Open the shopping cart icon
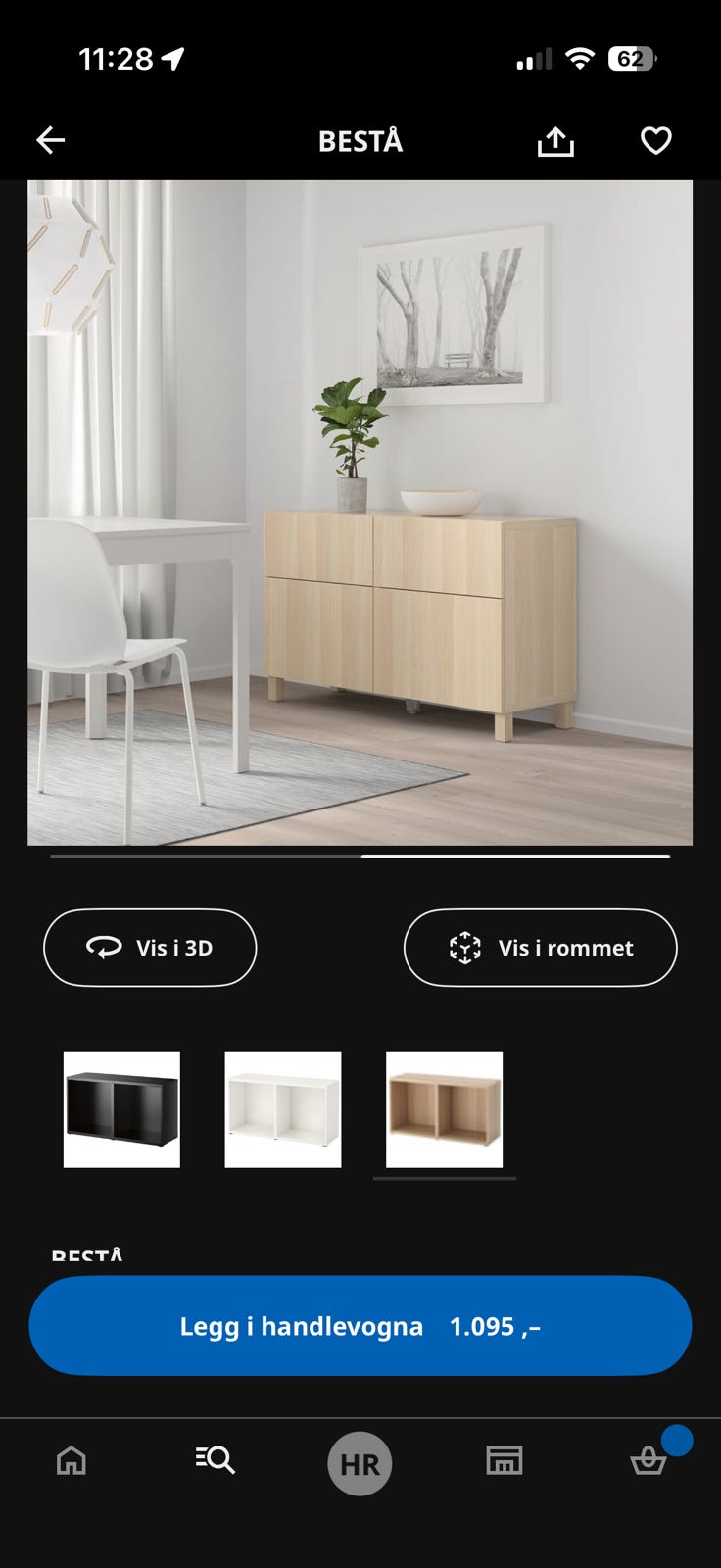Screen dimensions: 721x1568 coord(649,1460)
